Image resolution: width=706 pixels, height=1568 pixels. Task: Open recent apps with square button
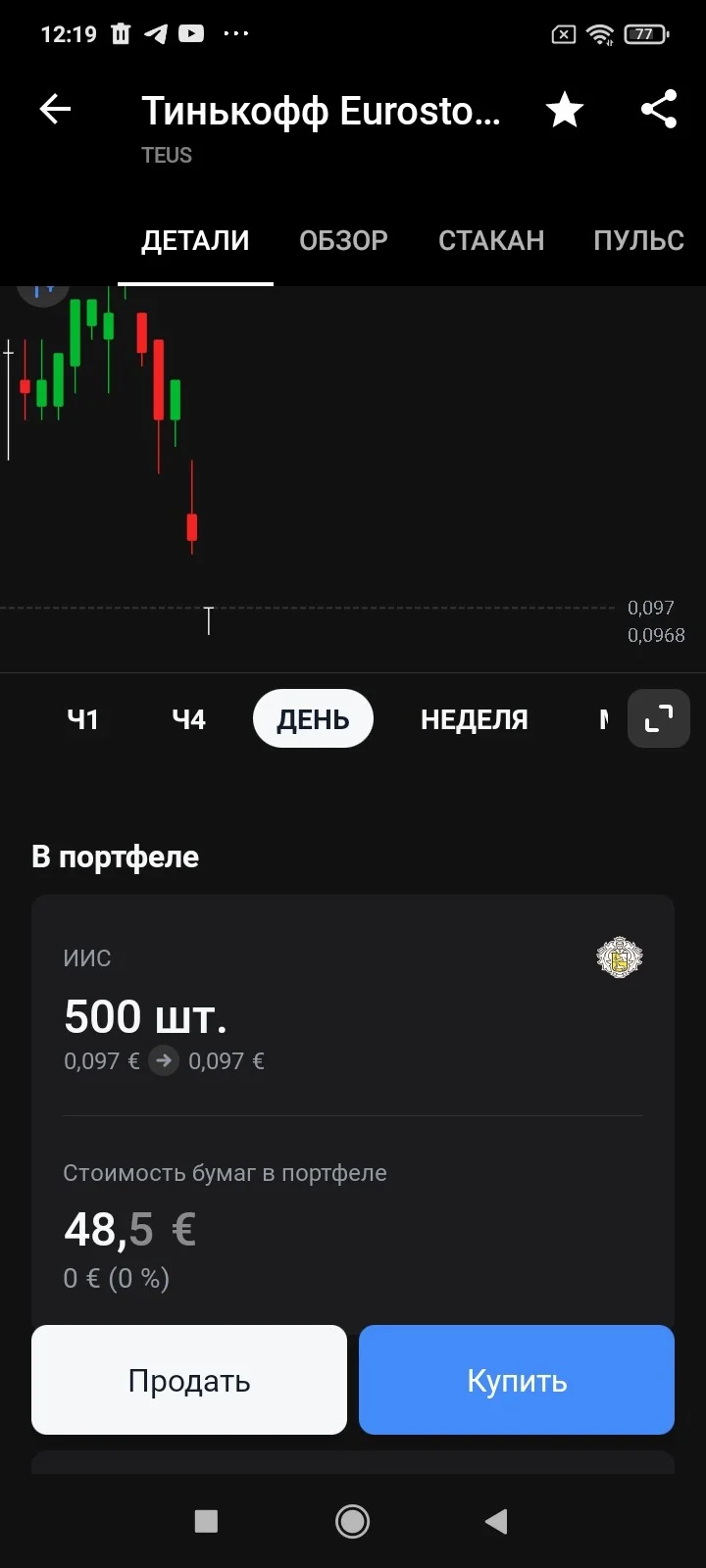tap(206, 1521)
